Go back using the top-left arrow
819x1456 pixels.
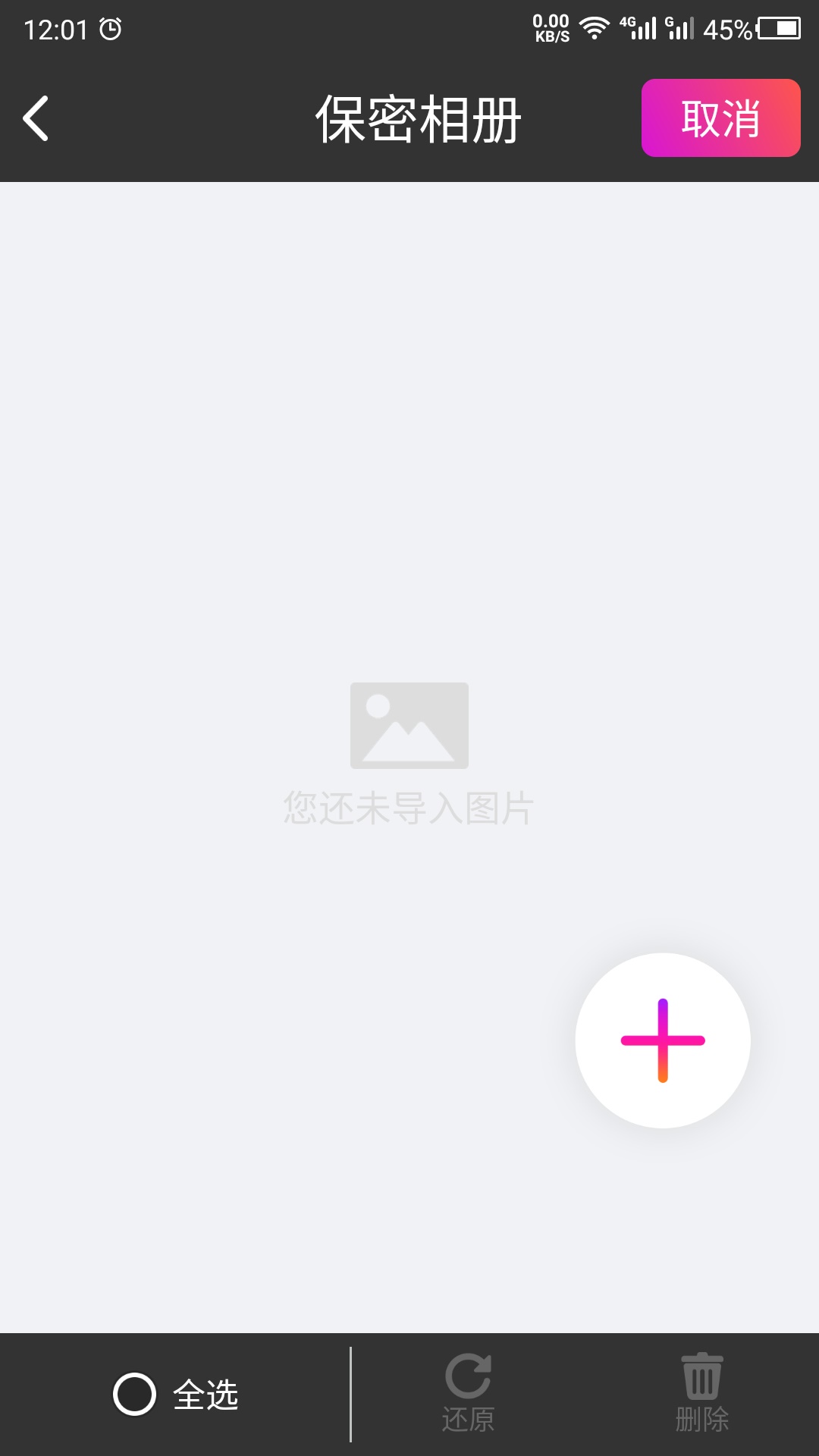tap(36, 118)
